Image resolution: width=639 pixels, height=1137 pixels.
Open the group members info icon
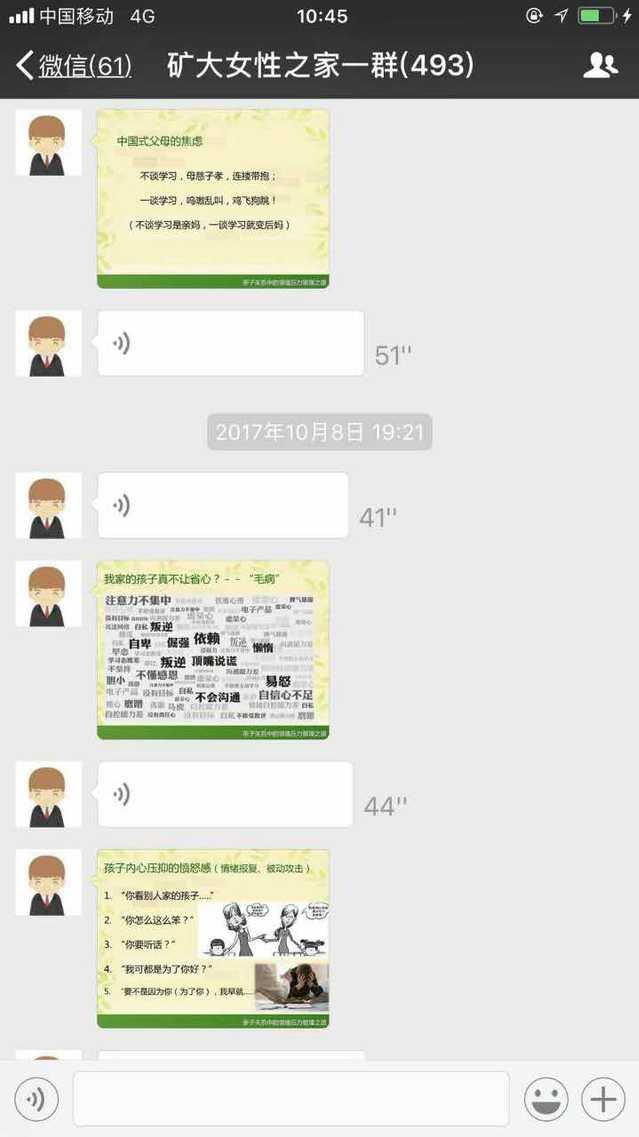tap(600, 66)
